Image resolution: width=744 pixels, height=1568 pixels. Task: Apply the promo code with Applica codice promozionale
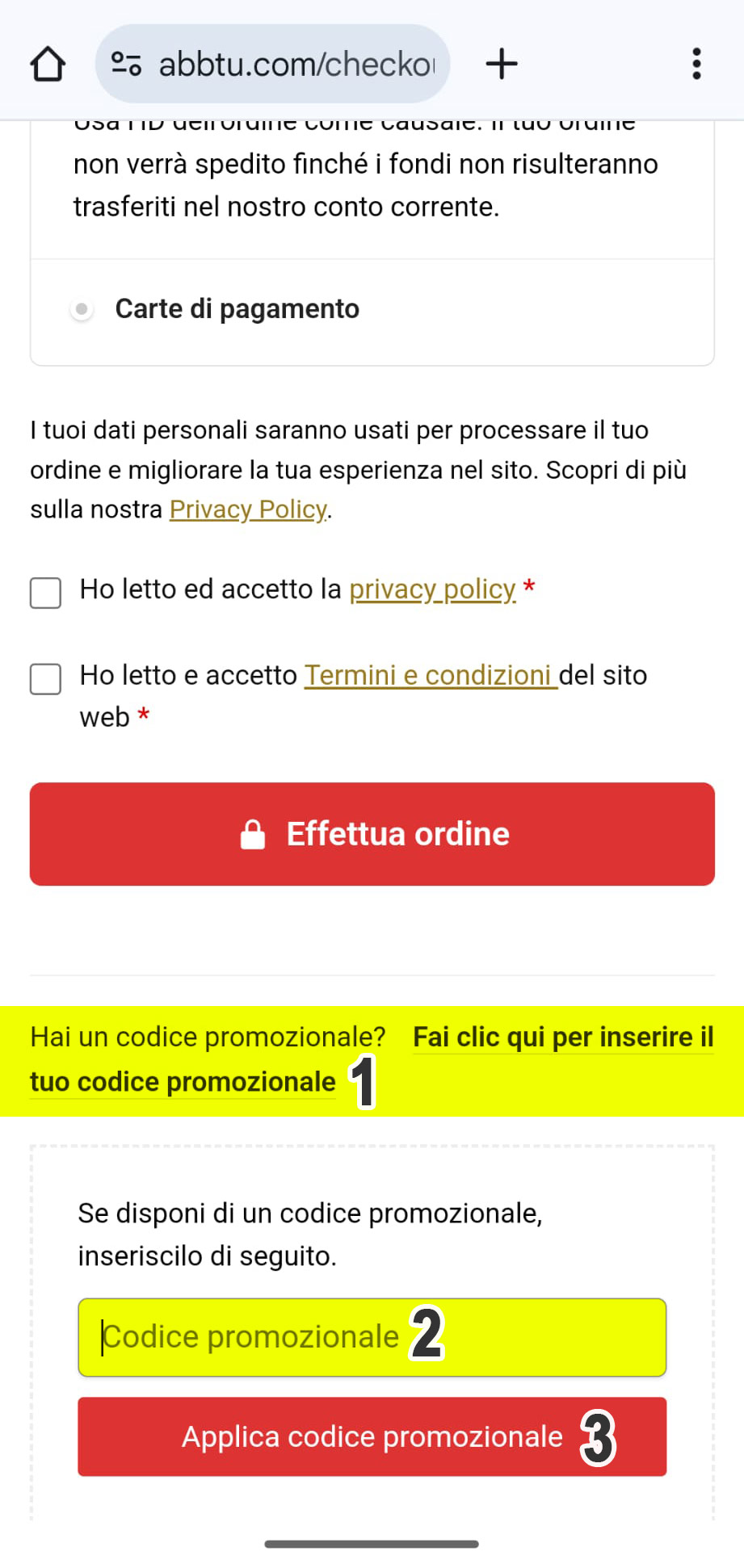[x=372, y=1436]
